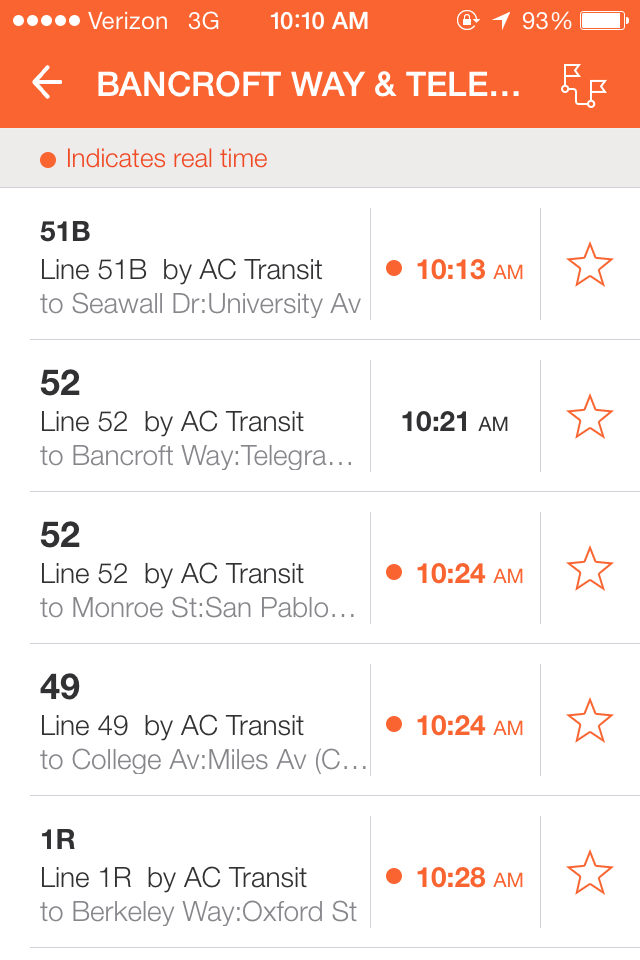The width and height of the screenshot is (640, 960).
Task: Favorite Line 52 to Monroe St
Action: point(589,569)
